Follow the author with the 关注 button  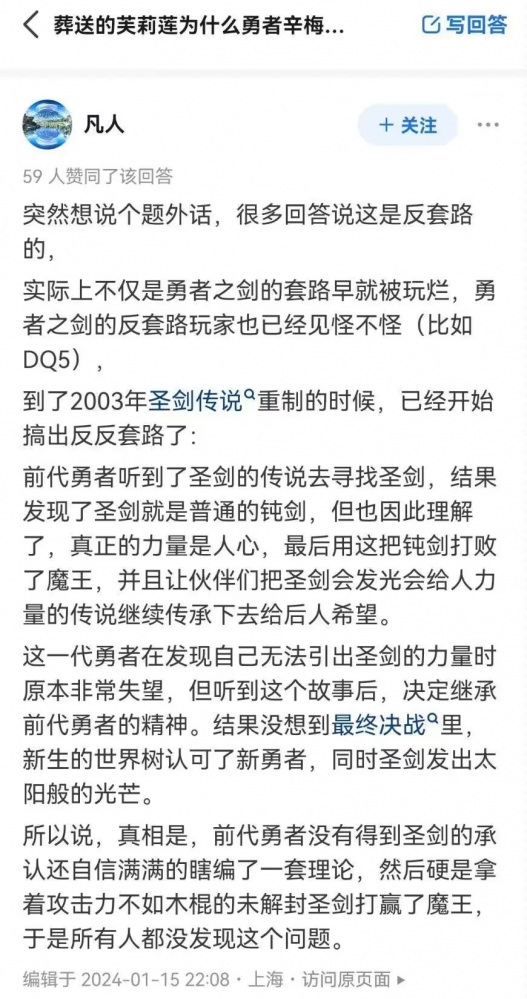407,125
